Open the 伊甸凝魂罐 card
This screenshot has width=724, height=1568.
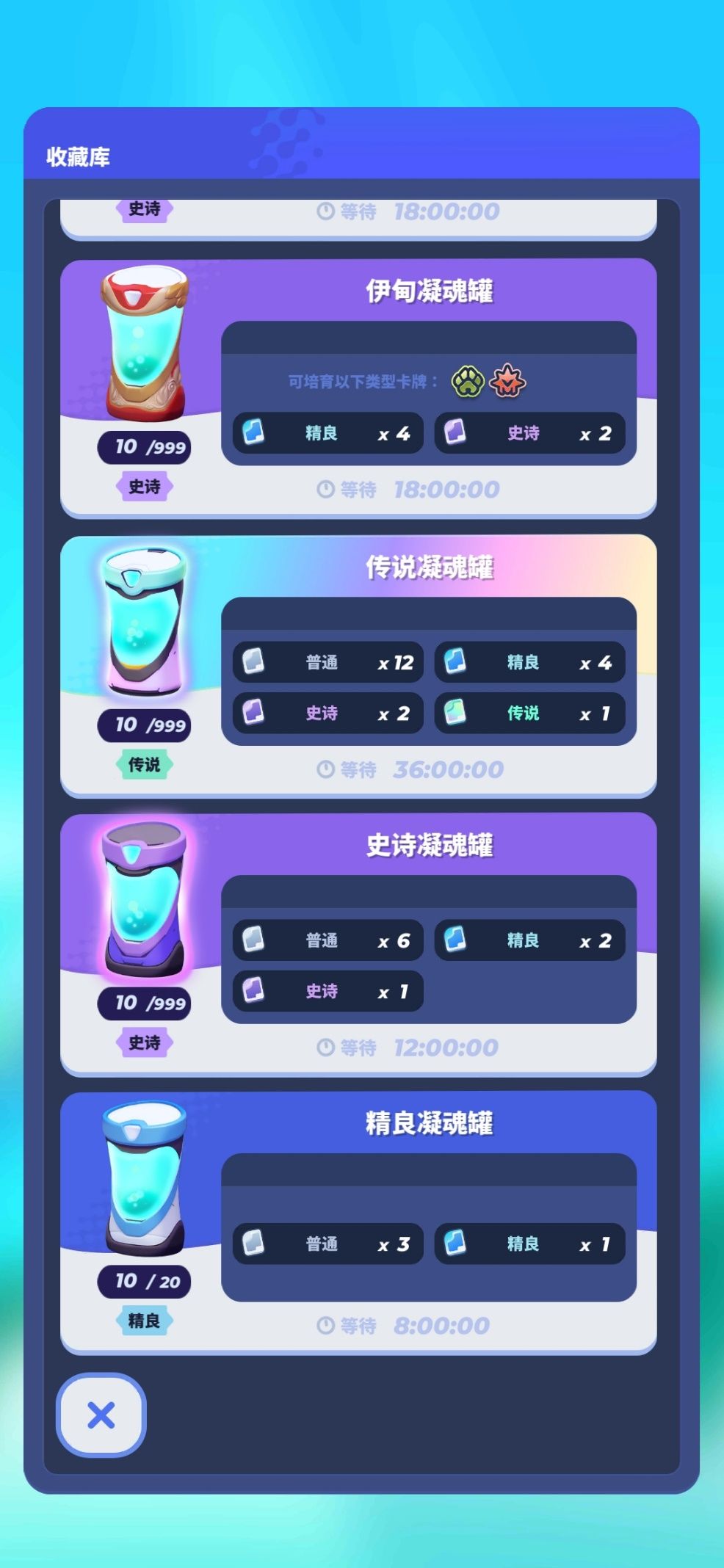(x=358, y=388)
